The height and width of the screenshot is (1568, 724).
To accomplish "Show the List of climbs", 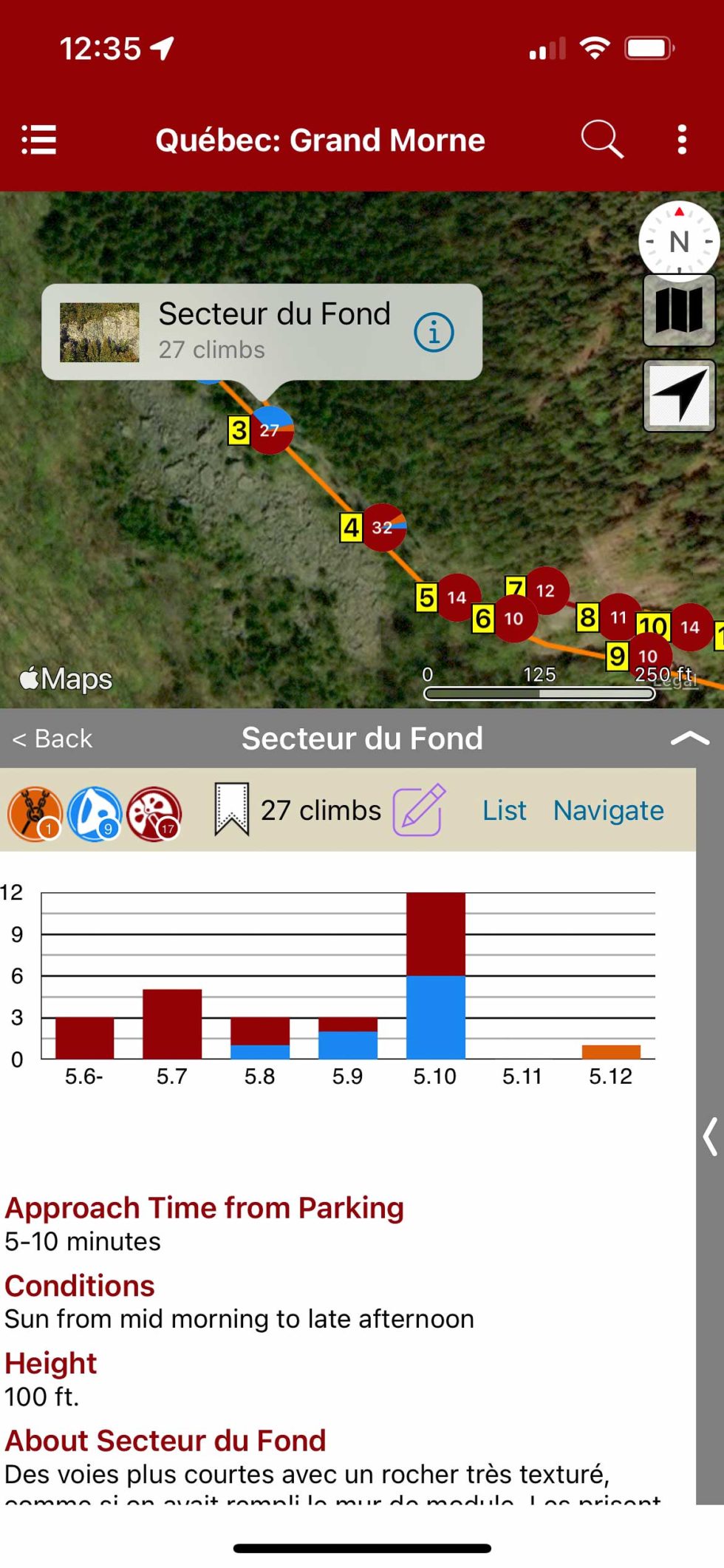I will (505, 810).
